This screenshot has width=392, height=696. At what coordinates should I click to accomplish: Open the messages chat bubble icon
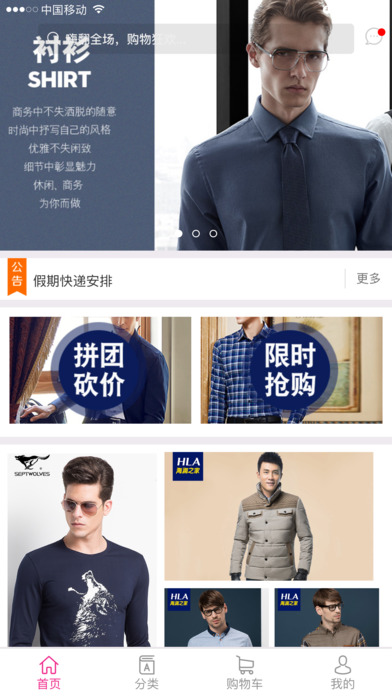pyautogui.click(x=374, y=36)
